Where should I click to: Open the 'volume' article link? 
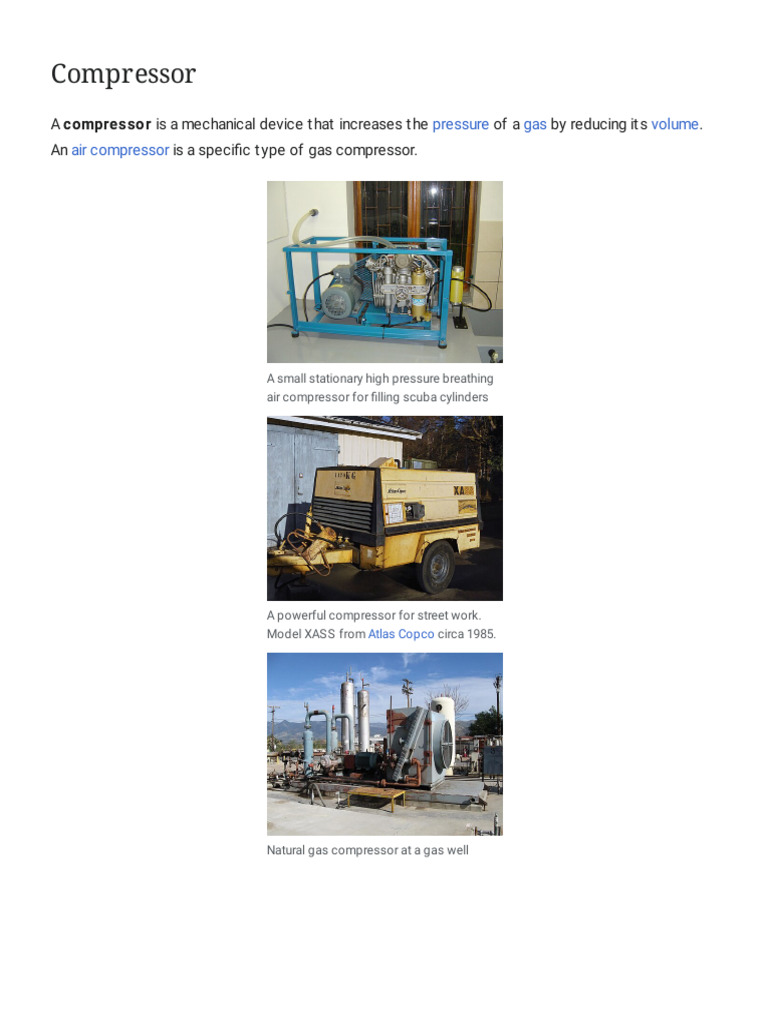(x=675, y=124)
